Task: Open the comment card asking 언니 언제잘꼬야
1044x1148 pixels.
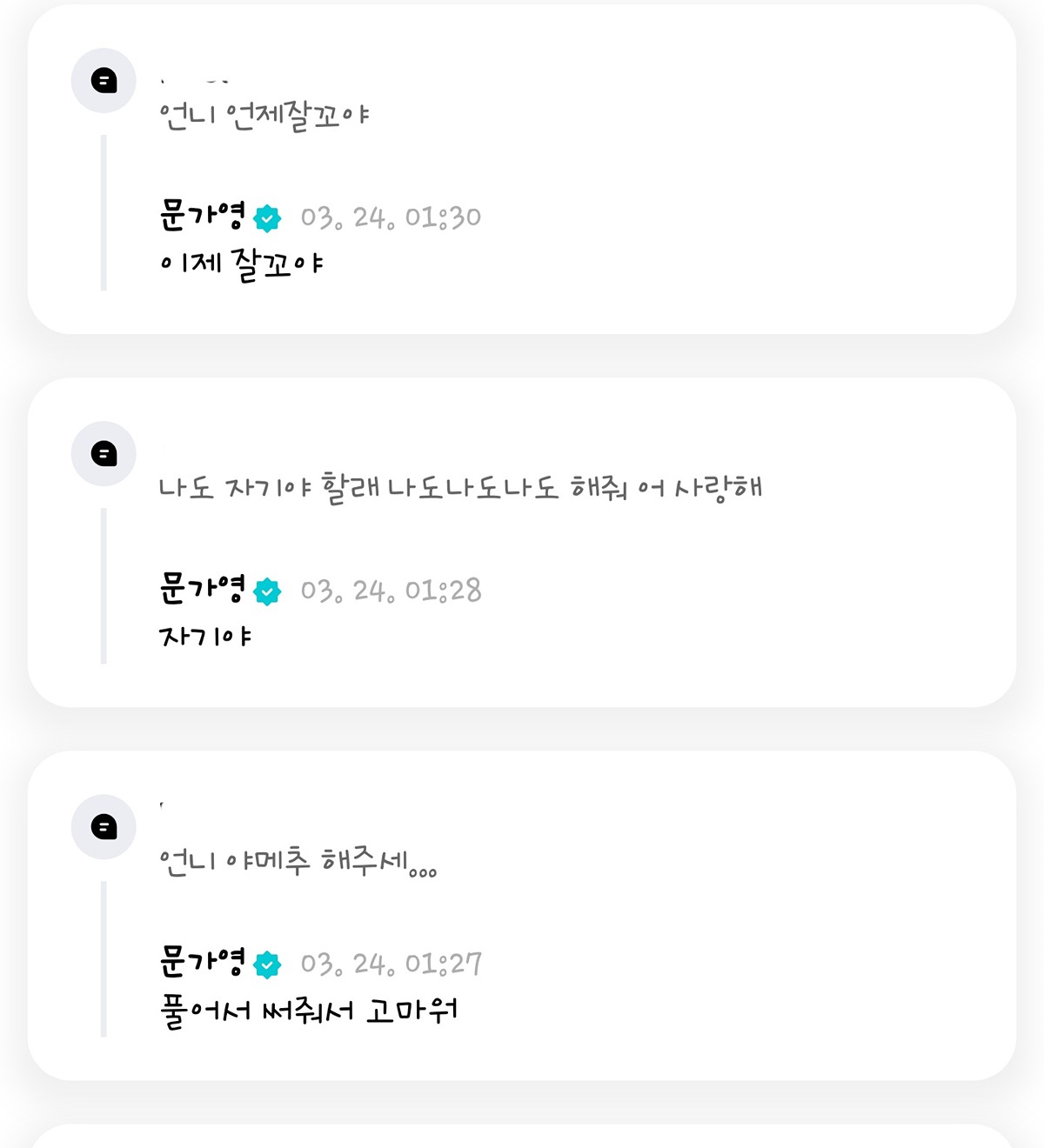Action: pos(264,116)
